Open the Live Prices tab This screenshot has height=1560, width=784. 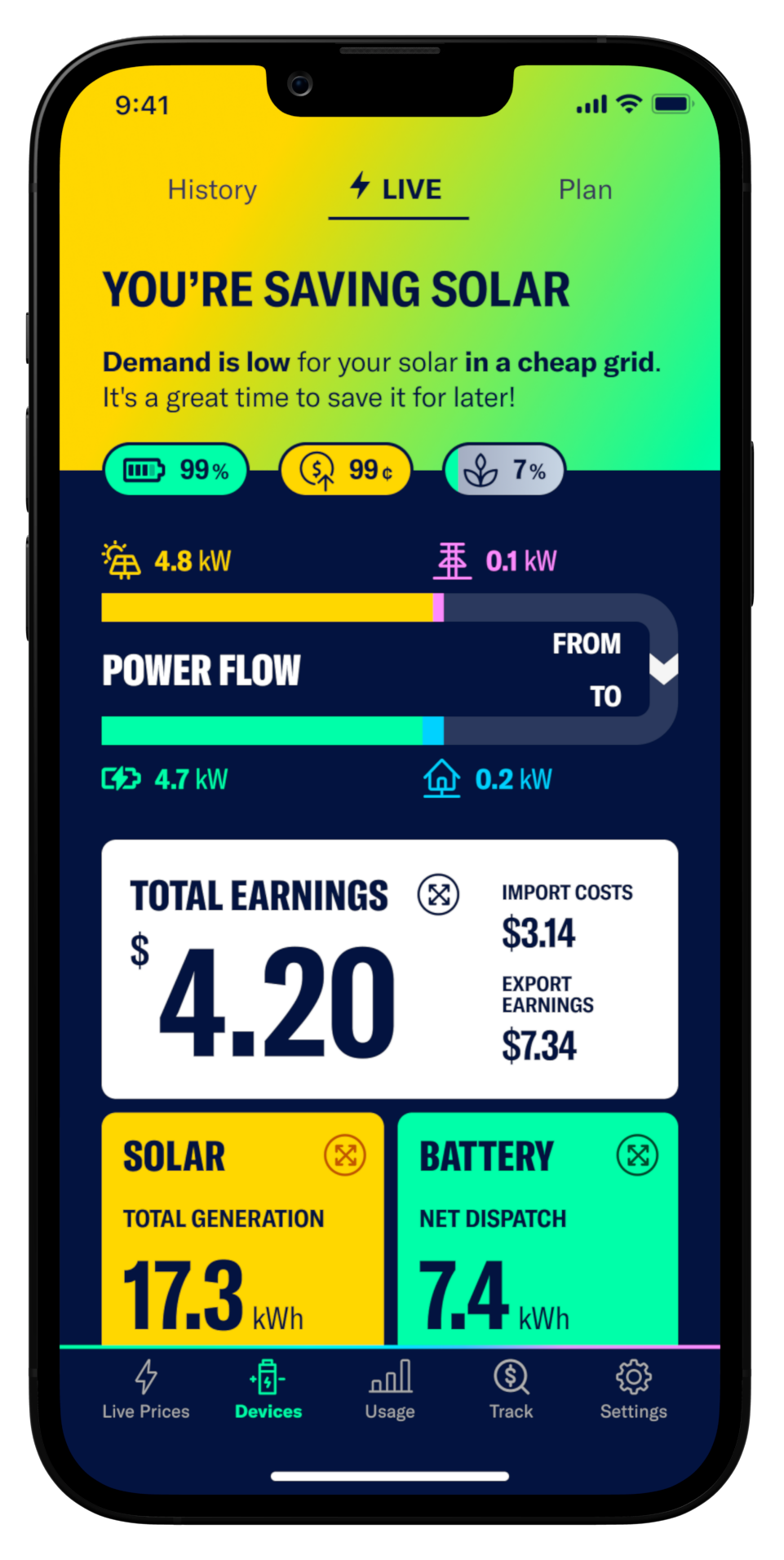click(146, 1390)
